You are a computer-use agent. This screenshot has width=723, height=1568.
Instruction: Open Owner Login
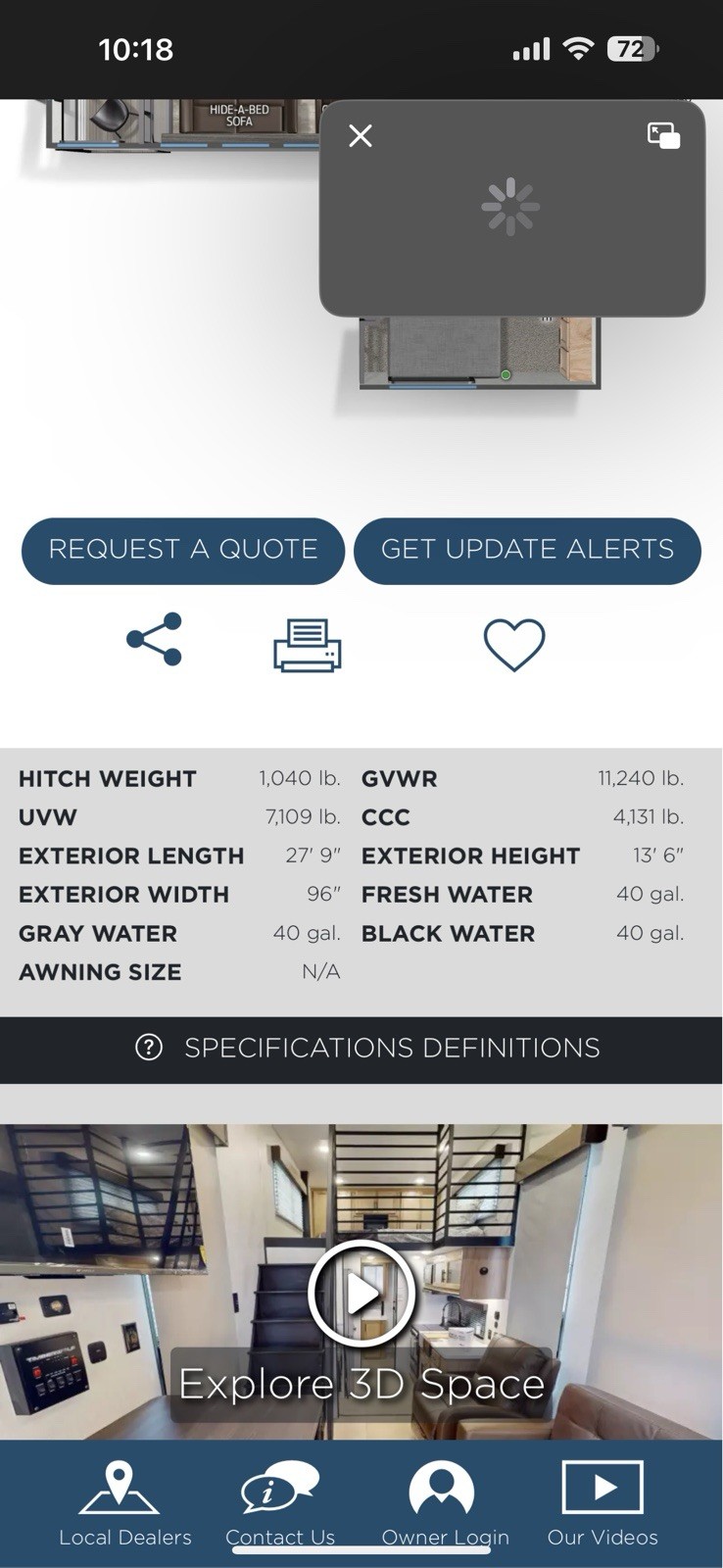coord(445,1504)
